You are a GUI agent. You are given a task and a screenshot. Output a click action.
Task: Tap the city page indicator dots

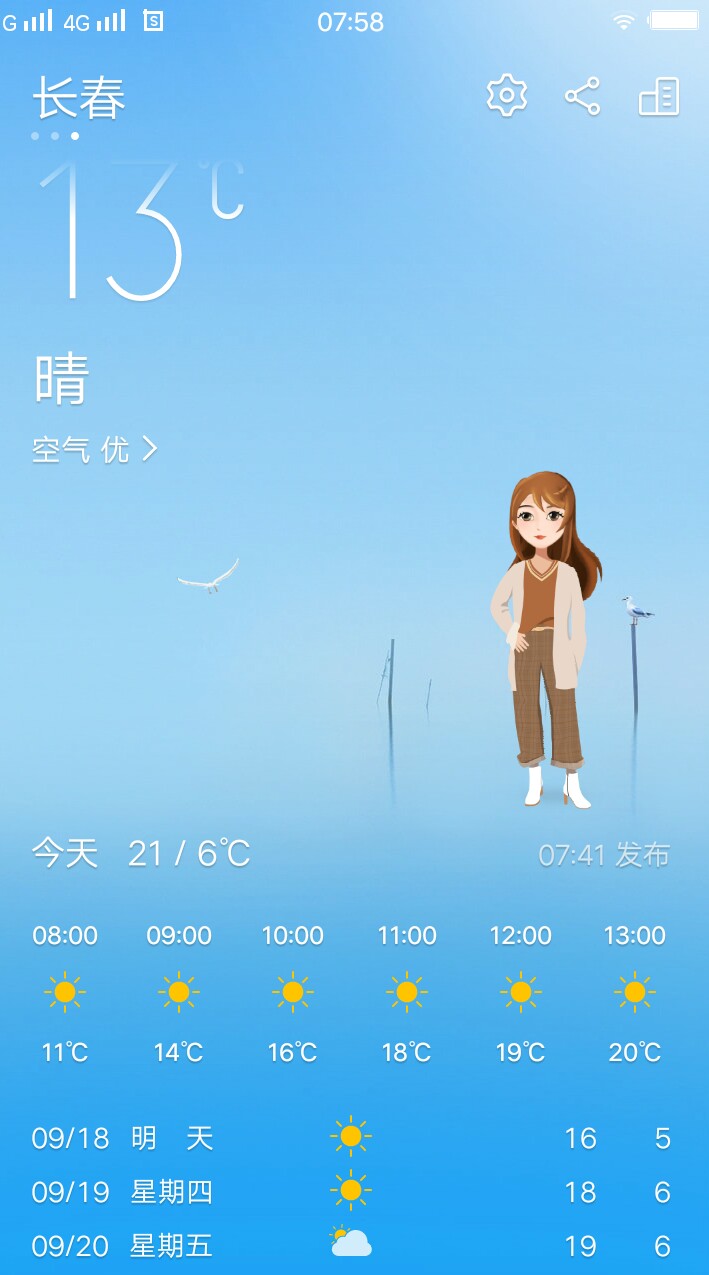pyautogui.click(x=55, y=135)
